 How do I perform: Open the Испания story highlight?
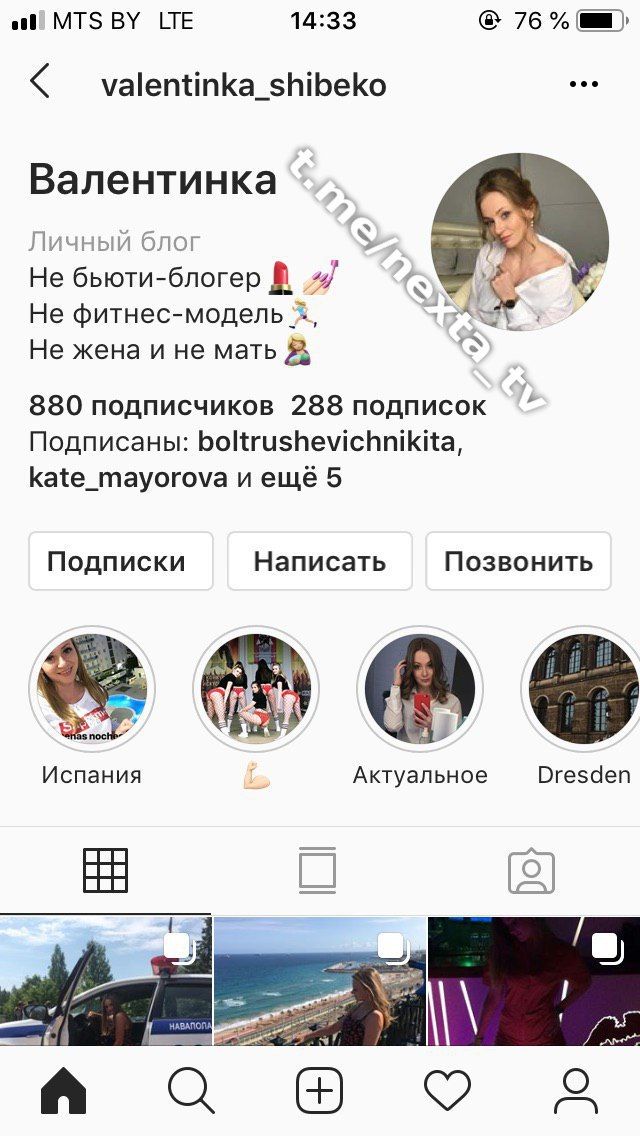pyautogui.click(x=92, y=690)
